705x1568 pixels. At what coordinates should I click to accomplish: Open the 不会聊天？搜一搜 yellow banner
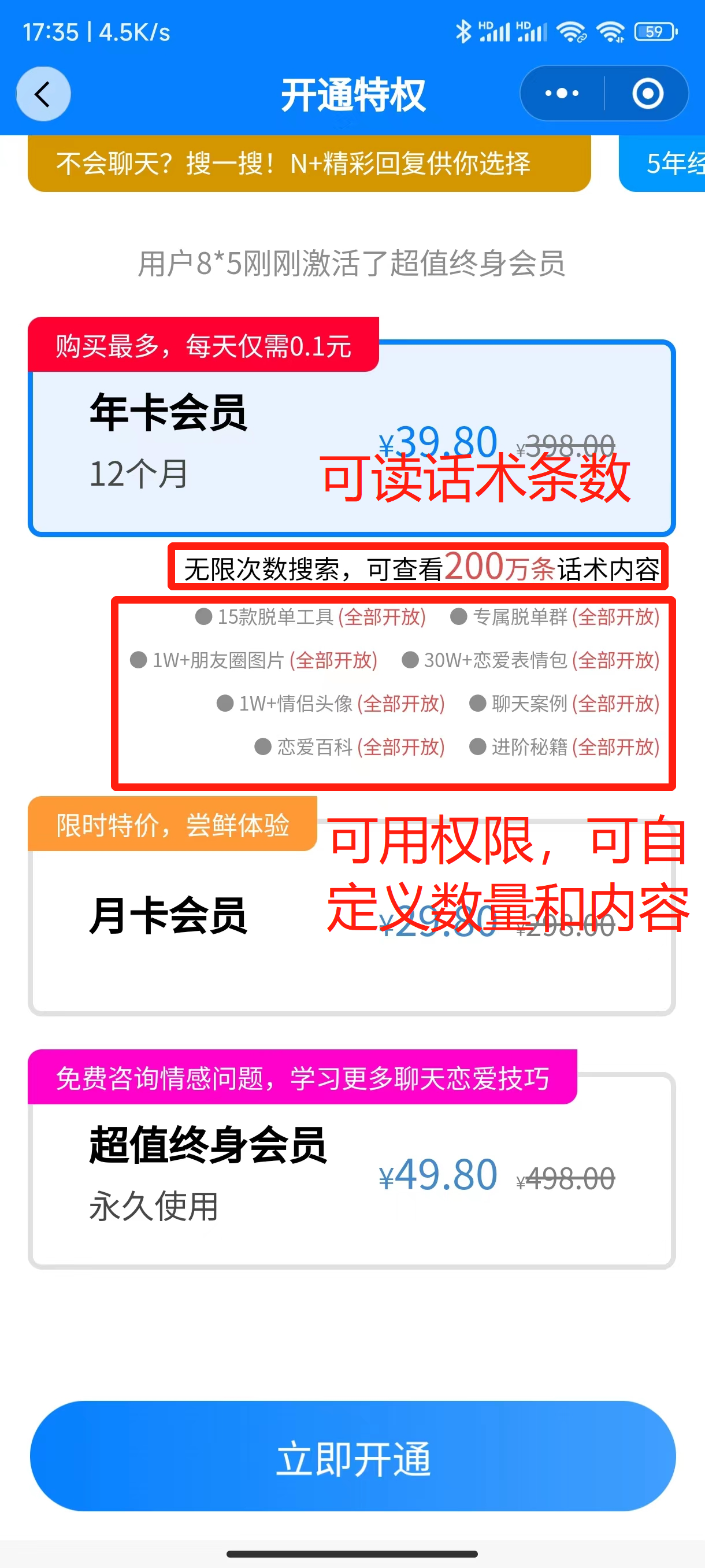coord(309,163)
